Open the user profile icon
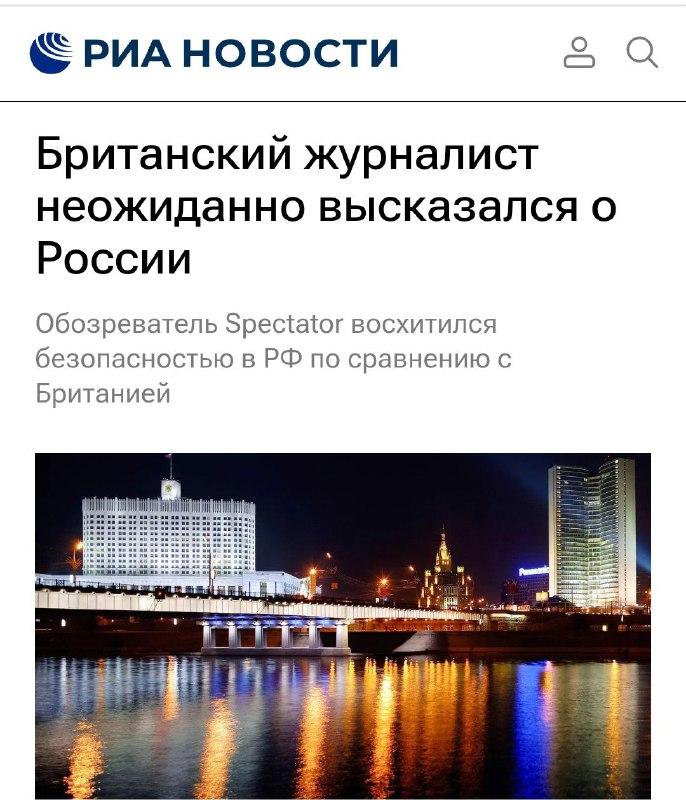The height and width of the screenshot is (800, 686). pyautogui.click(x=579, y=52)
